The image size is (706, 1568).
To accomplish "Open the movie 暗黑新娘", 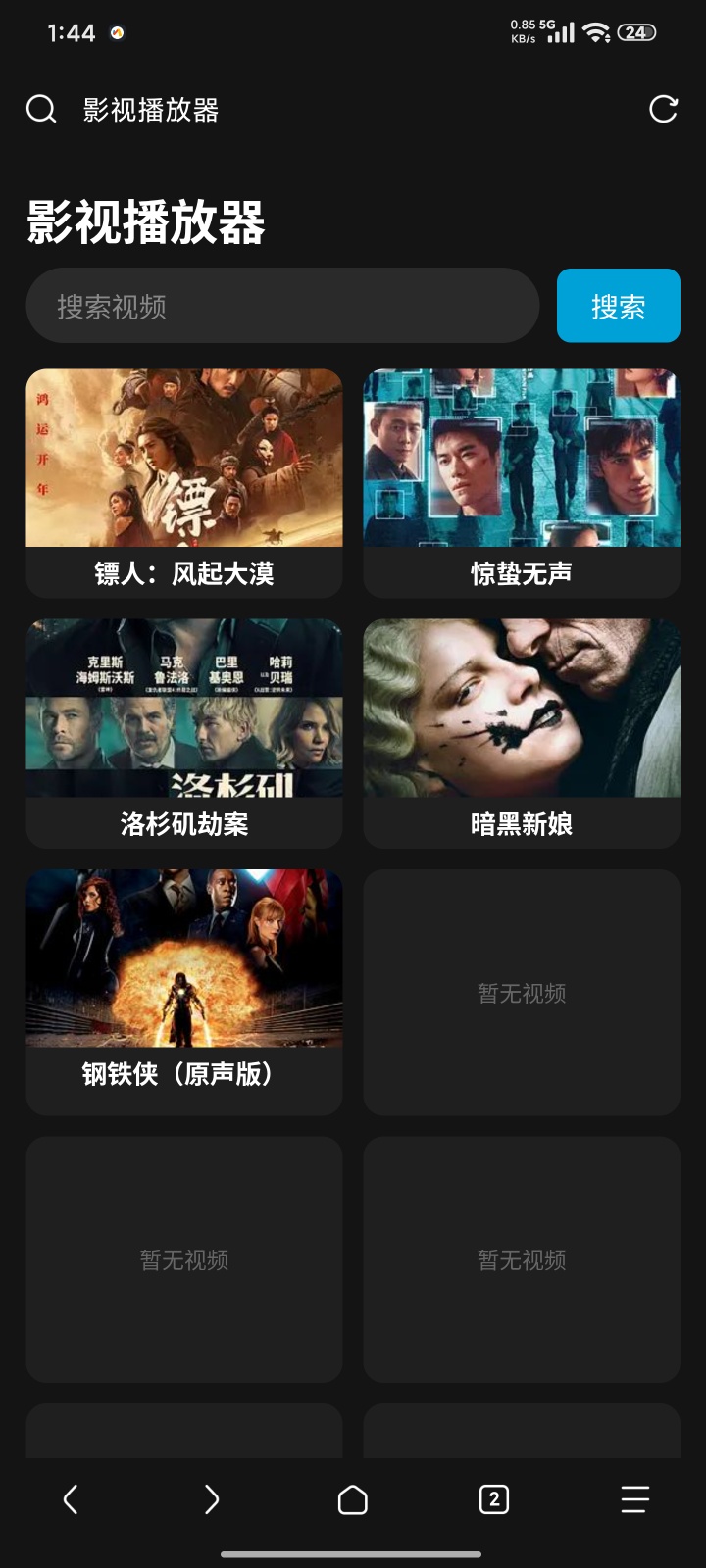I will pyautogui.click(x=521, y=732).
